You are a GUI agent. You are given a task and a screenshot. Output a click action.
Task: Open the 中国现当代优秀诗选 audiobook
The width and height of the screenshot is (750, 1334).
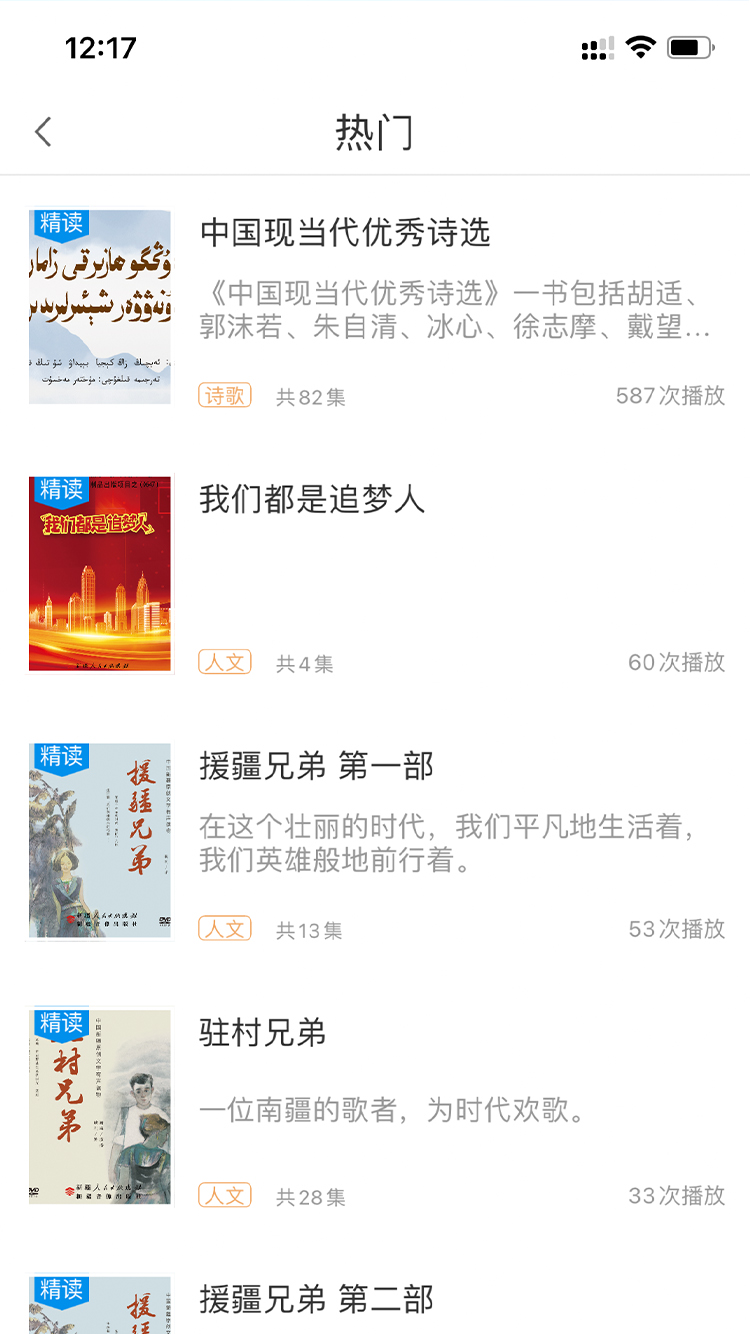point(375,309)
